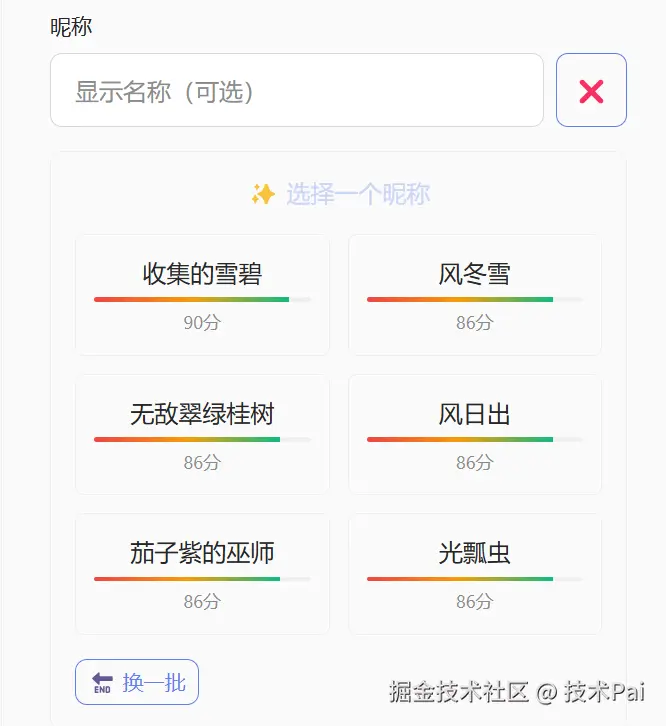Focus the 显示名称 nickname input field
Screen dimensions: 666x726
[296, 91]
